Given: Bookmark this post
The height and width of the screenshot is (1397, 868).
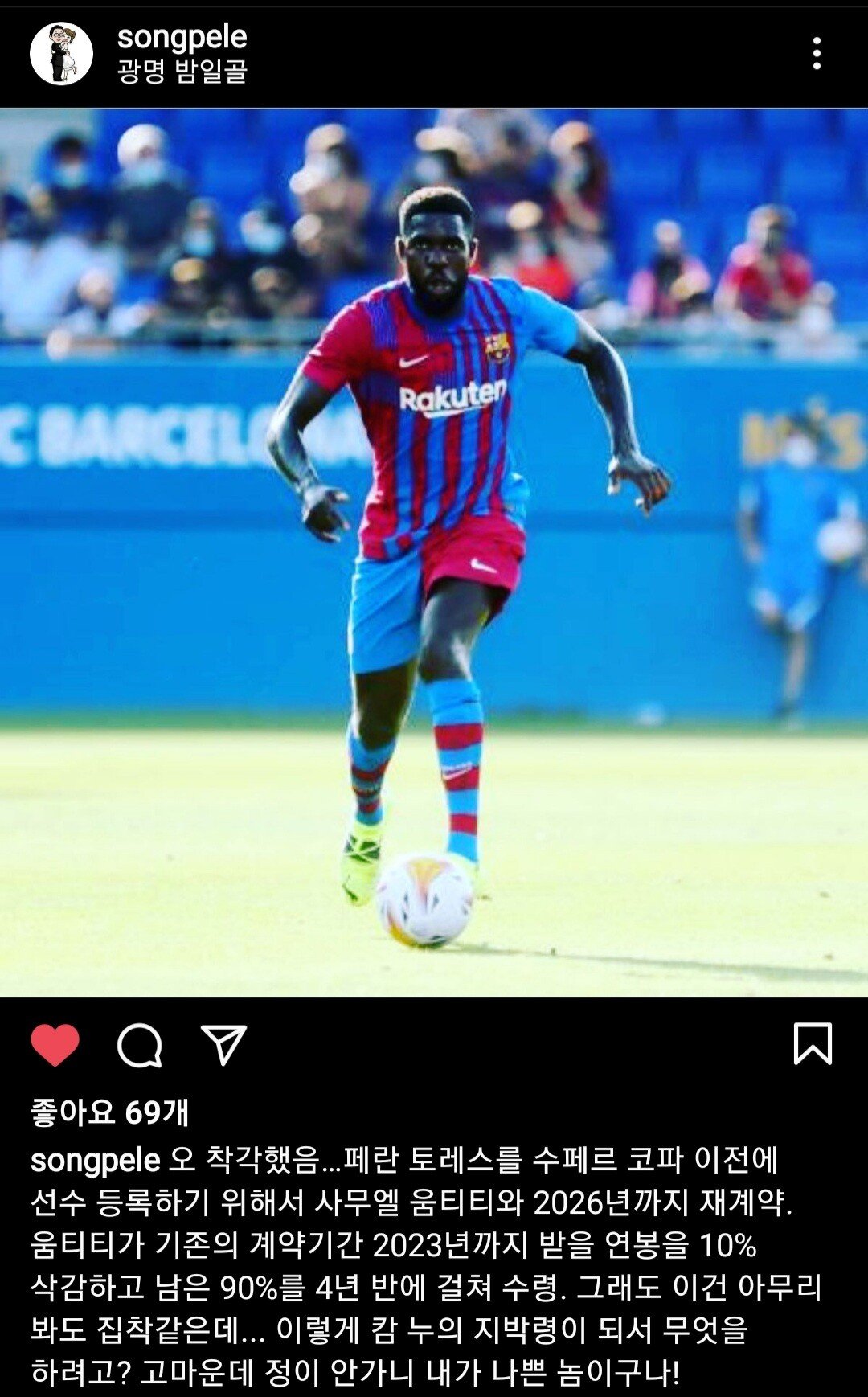Looking at the screenshot, I should tap(813, 1044).
